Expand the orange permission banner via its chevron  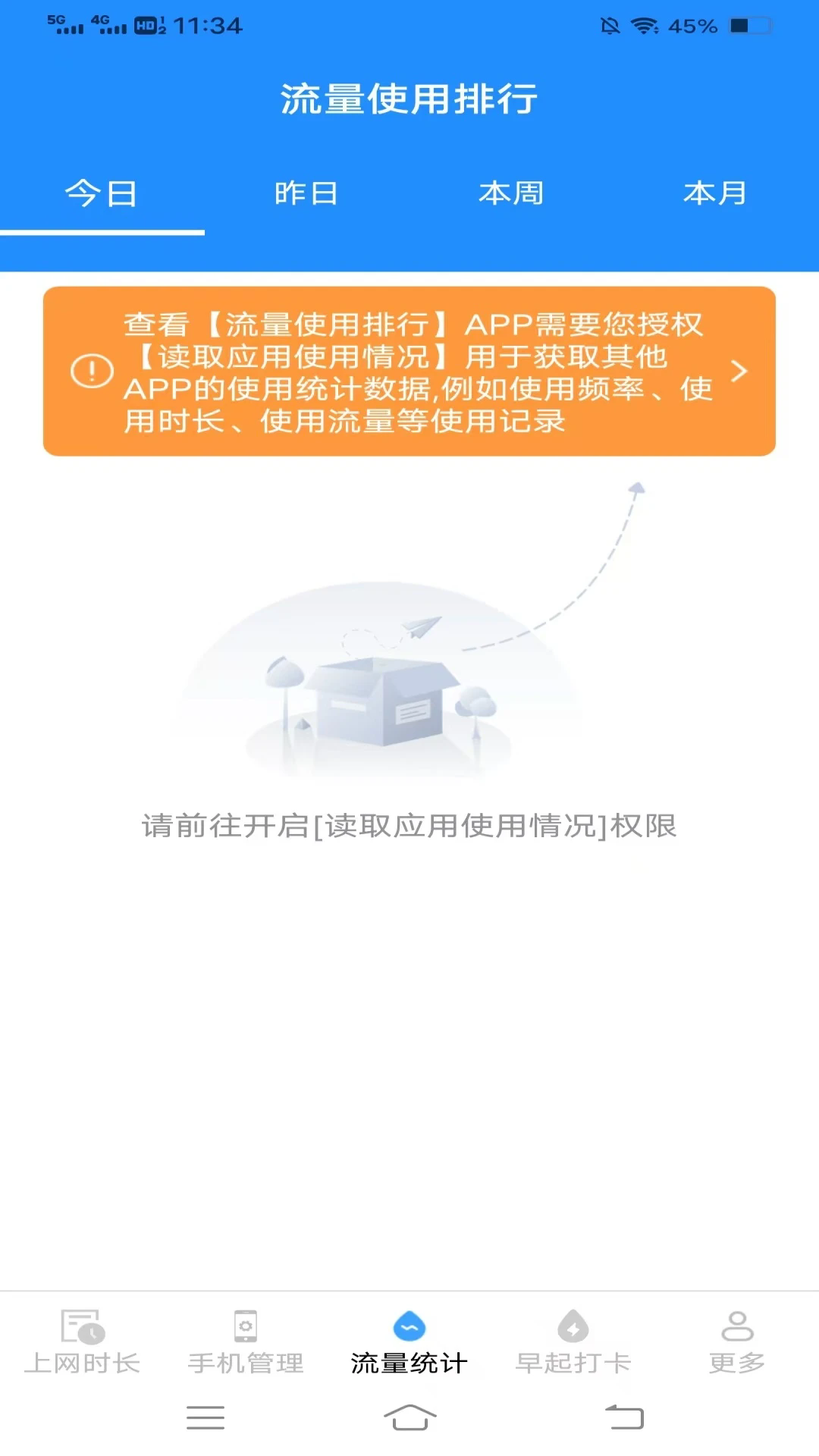[x=739, y=373]
